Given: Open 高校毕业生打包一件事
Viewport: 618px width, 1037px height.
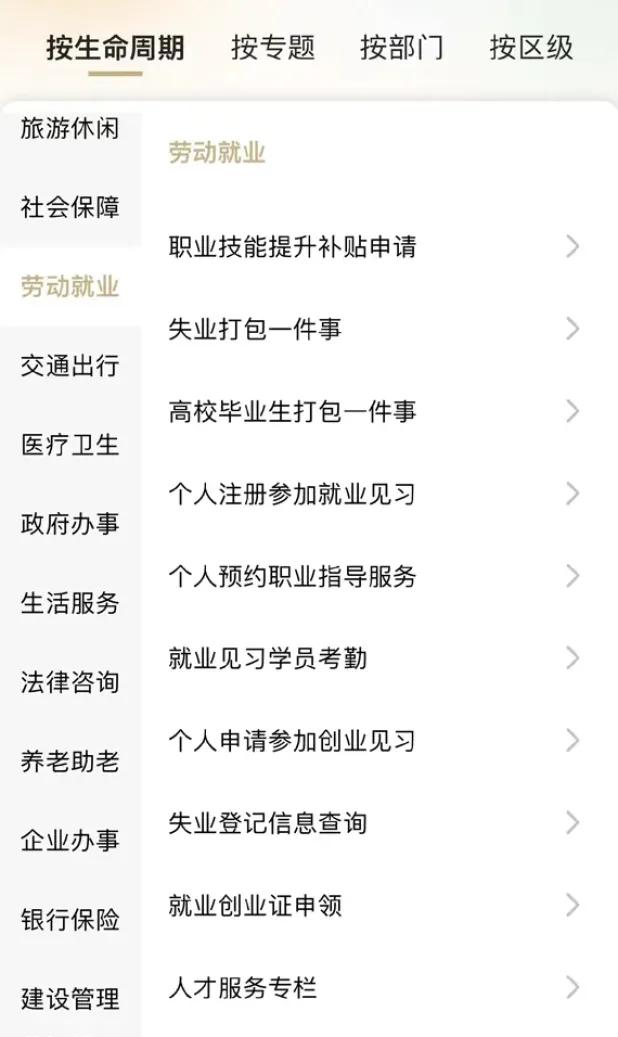Looking at the screenshot, I should click(x=374, y=411).
